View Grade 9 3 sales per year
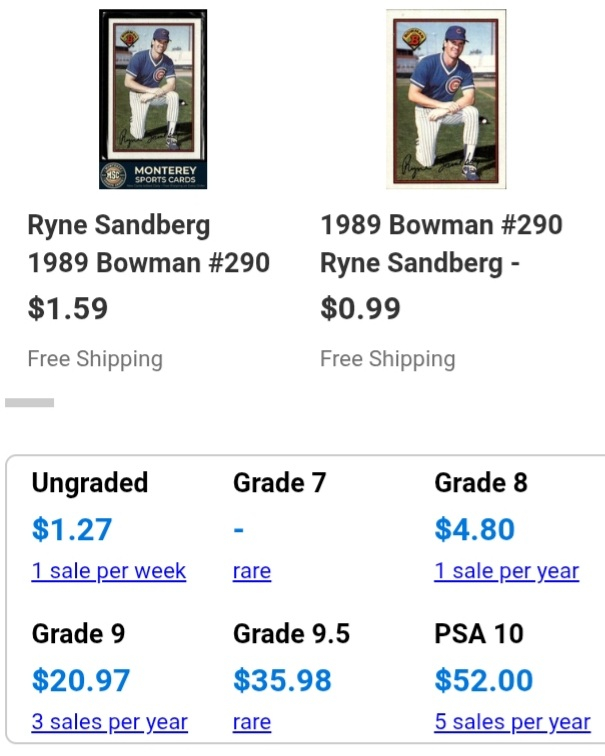The height and width of the screenshot is (756, 605). (109, 722)
